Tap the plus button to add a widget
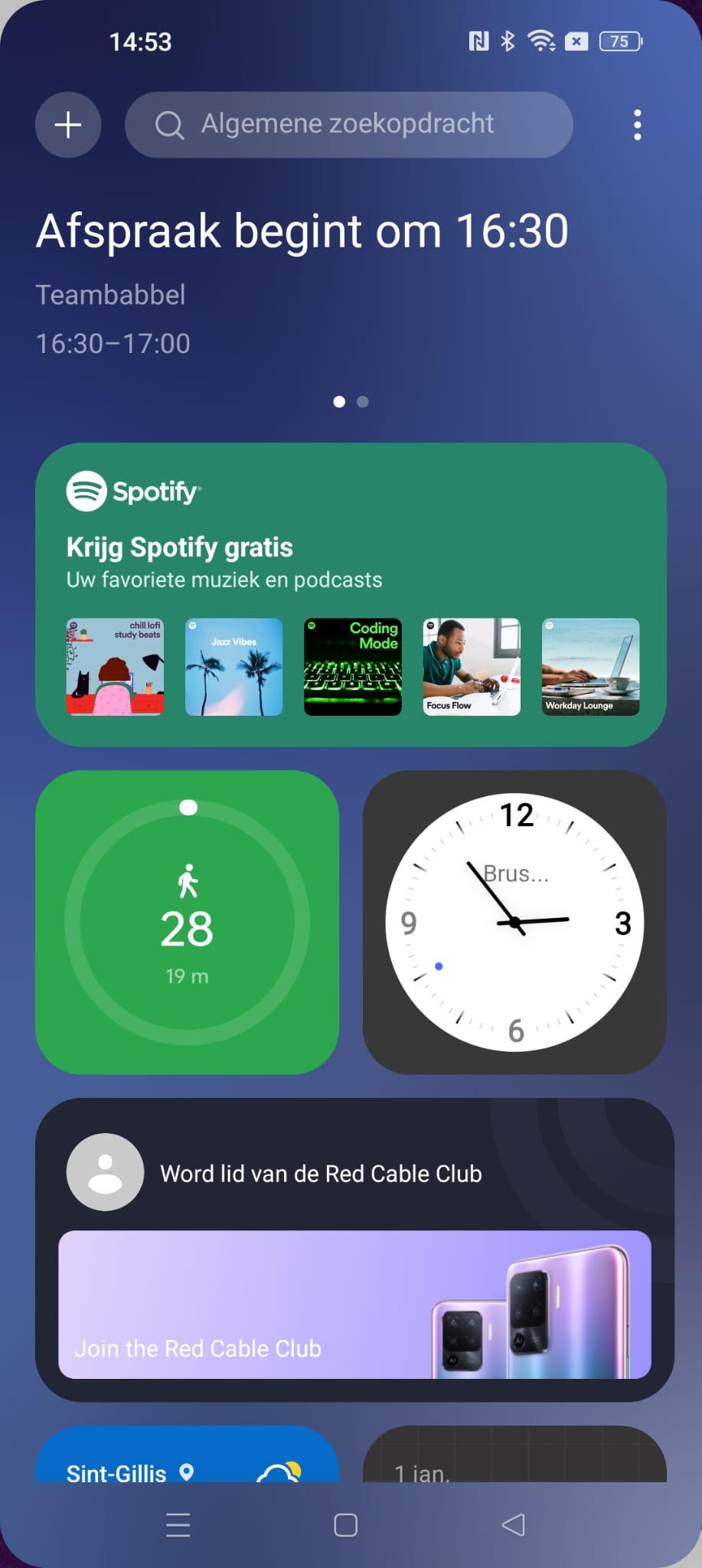This screenshot has width=702, height=1568. 68,125
